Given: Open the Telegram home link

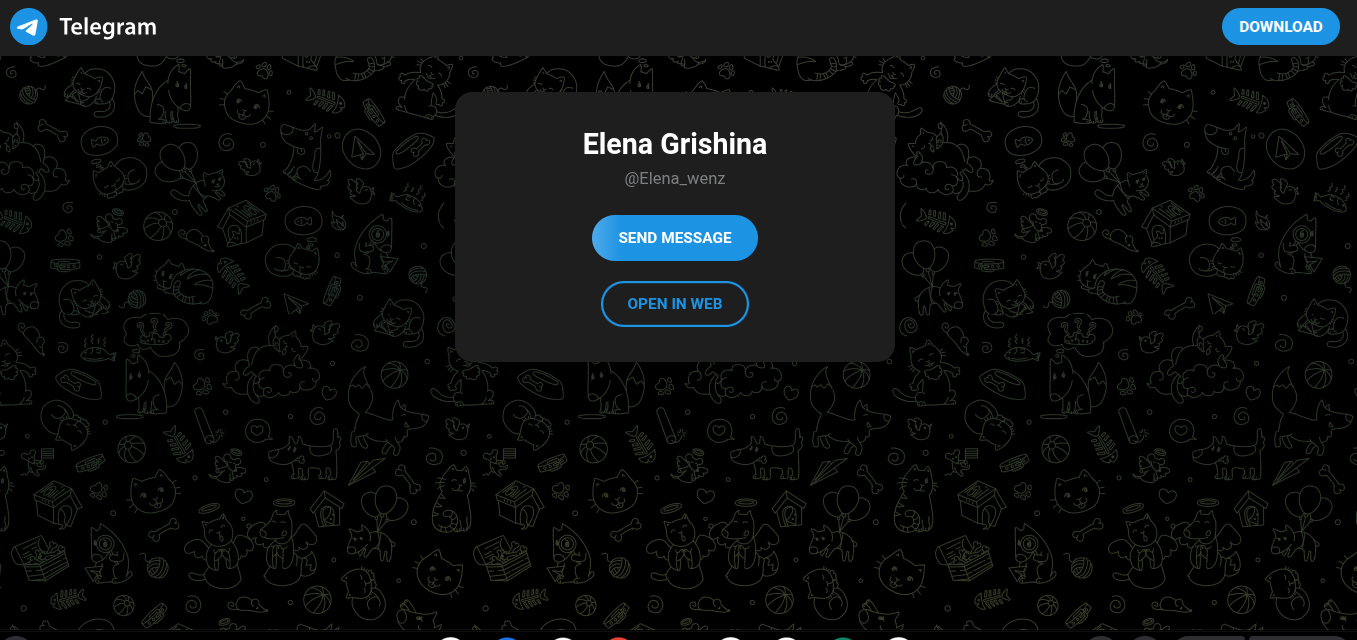Looking at the screenshot, I should pos(84,27).
